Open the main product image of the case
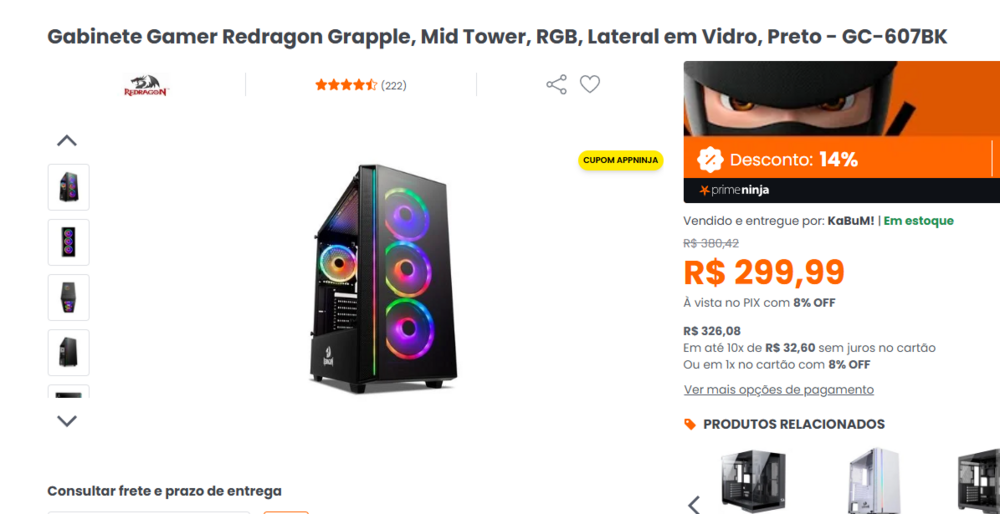This screenshot has width=1000, height=514. pyautogui.click(x=385, y=278)
